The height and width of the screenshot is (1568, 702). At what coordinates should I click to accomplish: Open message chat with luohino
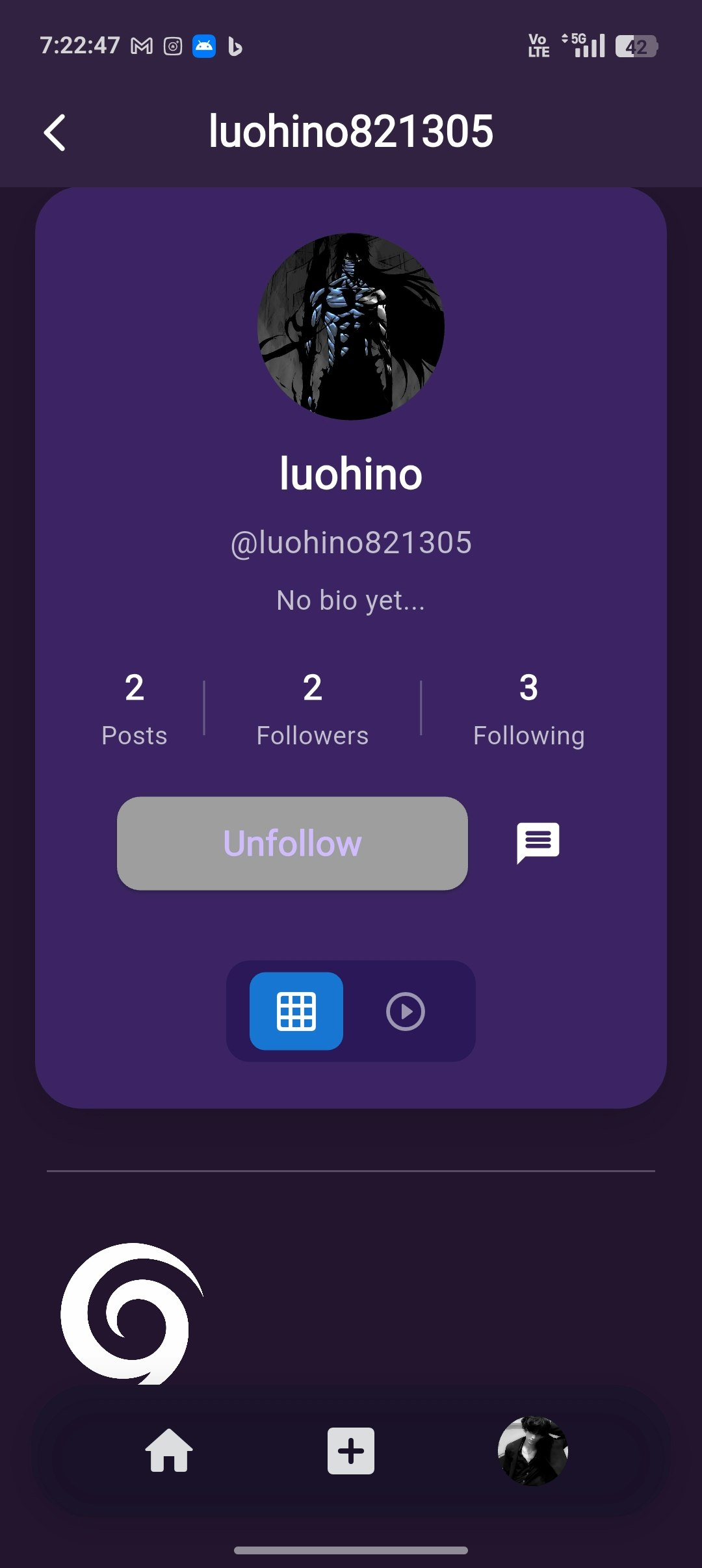(538, 843)
